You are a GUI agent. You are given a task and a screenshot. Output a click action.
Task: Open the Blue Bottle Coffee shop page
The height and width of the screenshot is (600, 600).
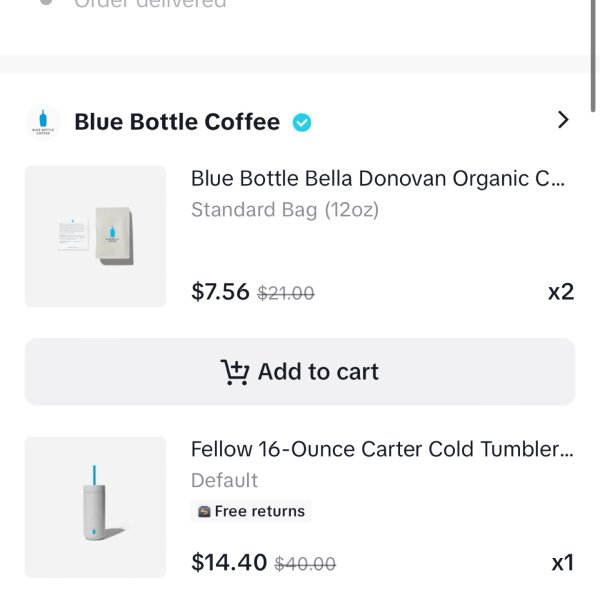click(177, 122)
